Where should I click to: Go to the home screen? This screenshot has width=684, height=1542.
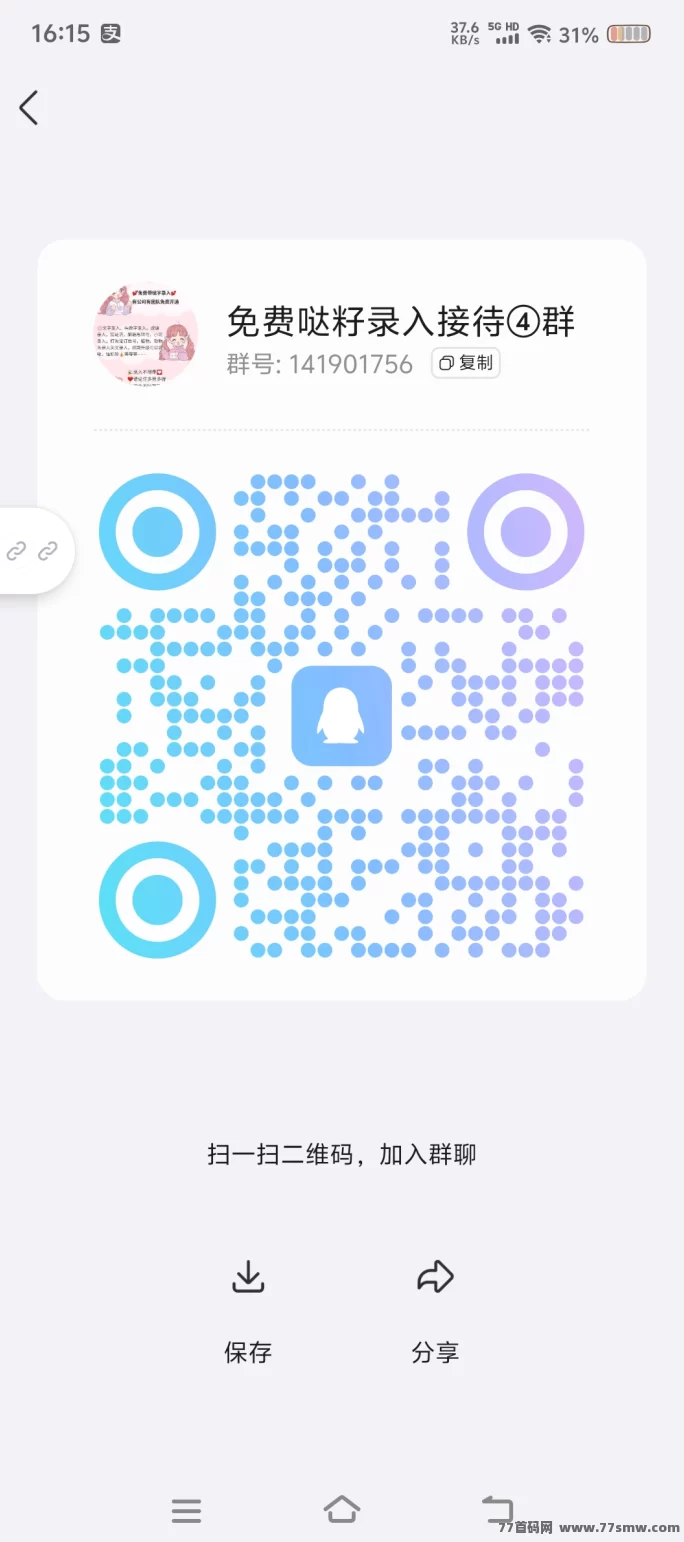[342, 1510]
